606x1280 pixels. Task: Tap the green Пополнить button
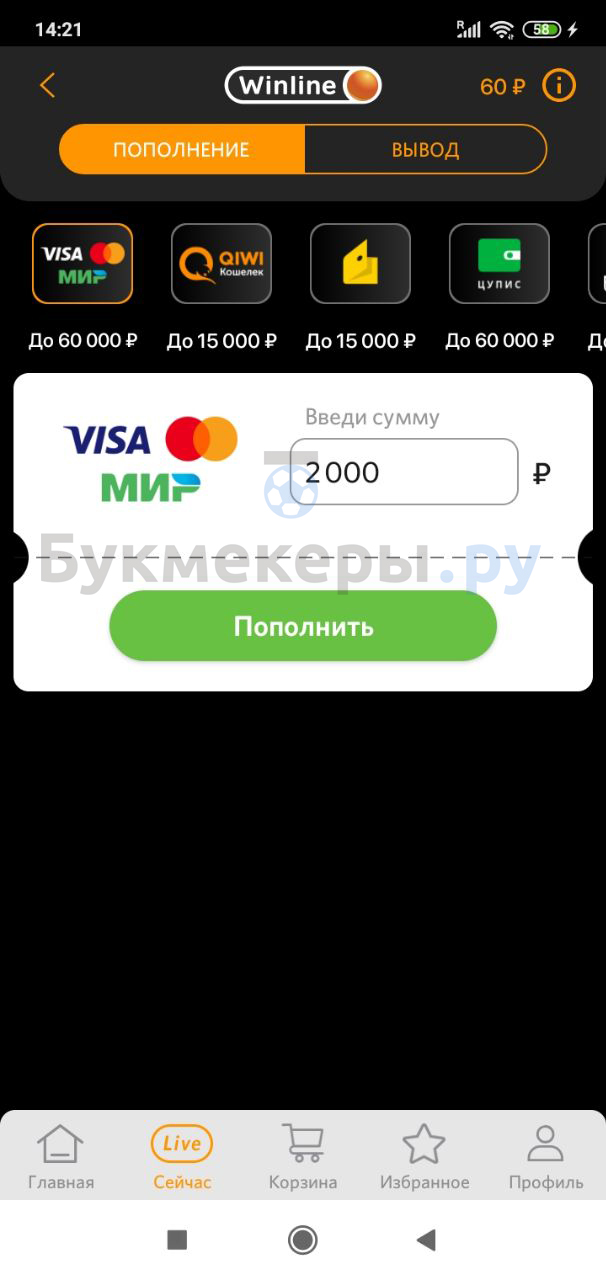tap(303, 626)
